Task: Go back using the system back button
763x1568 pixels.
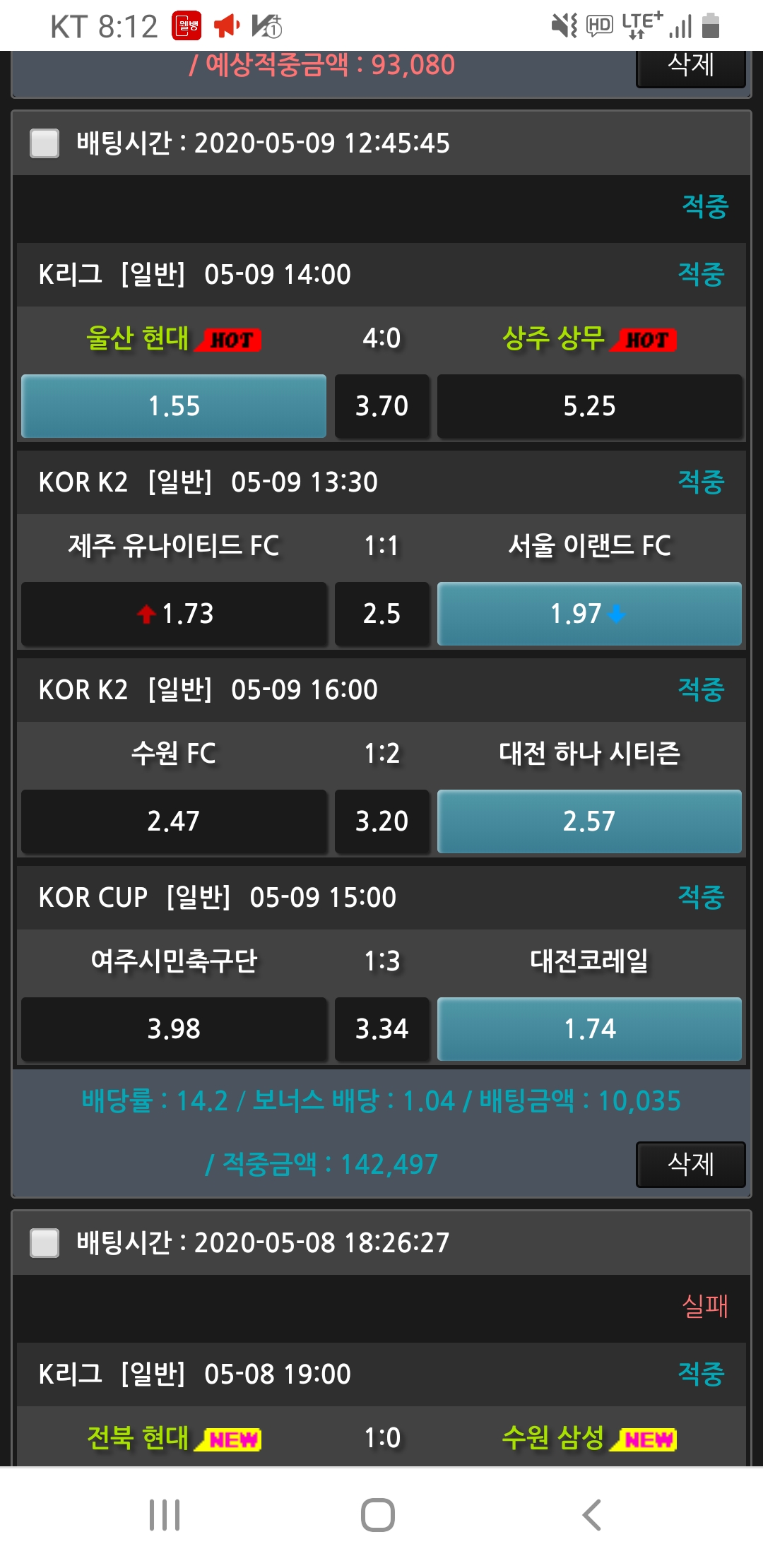Action: click(x=592, y=1514)
